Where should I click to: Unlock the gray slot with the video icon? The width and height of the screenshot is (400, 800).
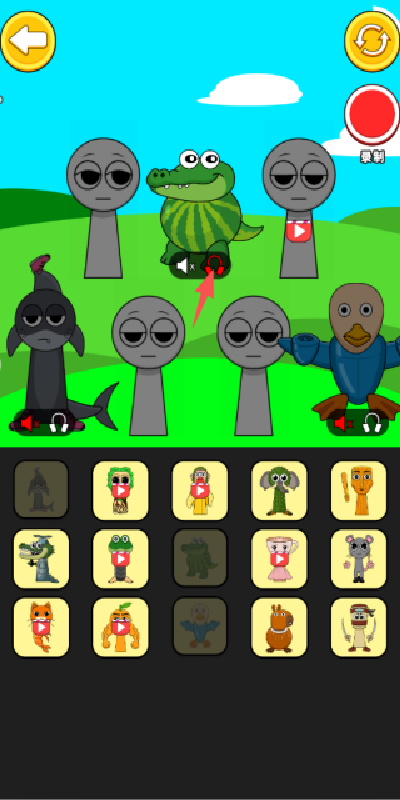click(298, 231)
